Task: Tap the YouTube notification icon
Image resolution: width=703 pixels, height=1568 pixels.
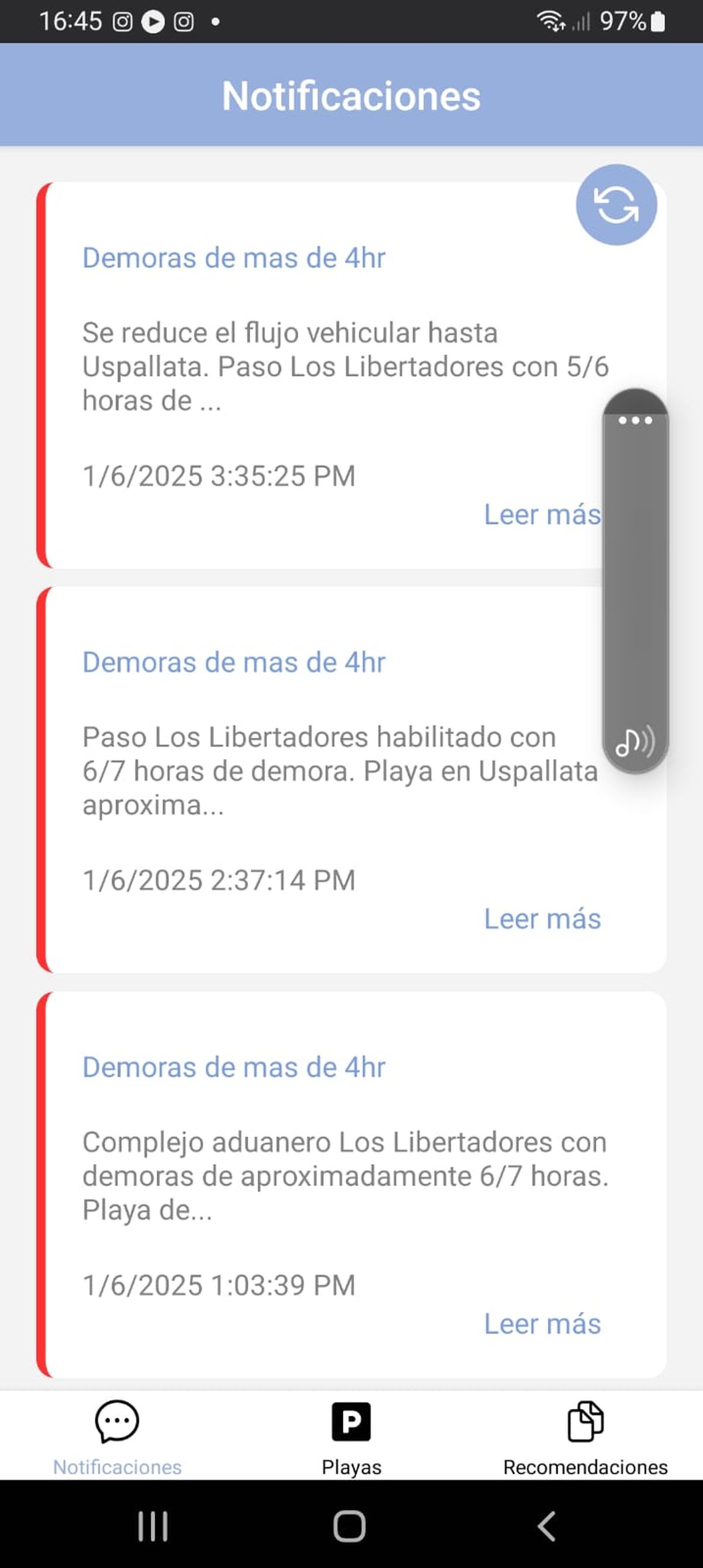Action: point(153,22)
